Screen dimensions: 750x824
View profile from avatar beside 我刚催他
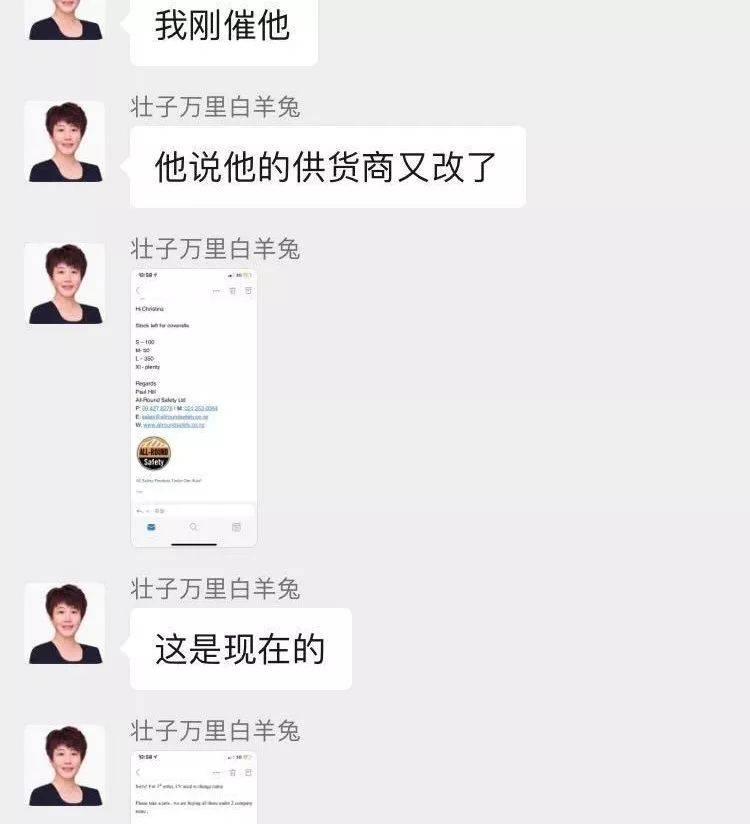(x=65, y=18)
